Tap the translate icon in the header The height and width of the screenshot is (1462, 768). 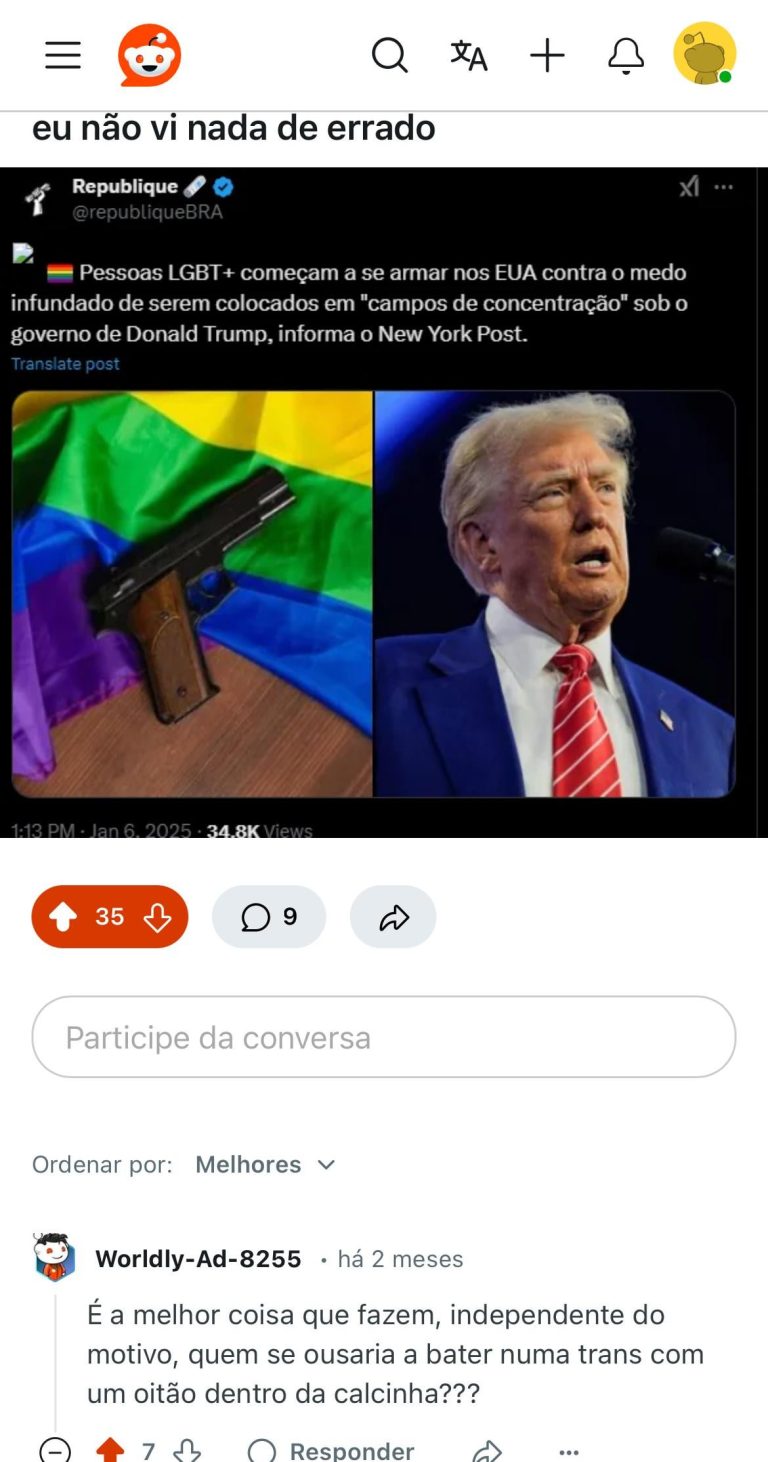[x=468, y=55]
